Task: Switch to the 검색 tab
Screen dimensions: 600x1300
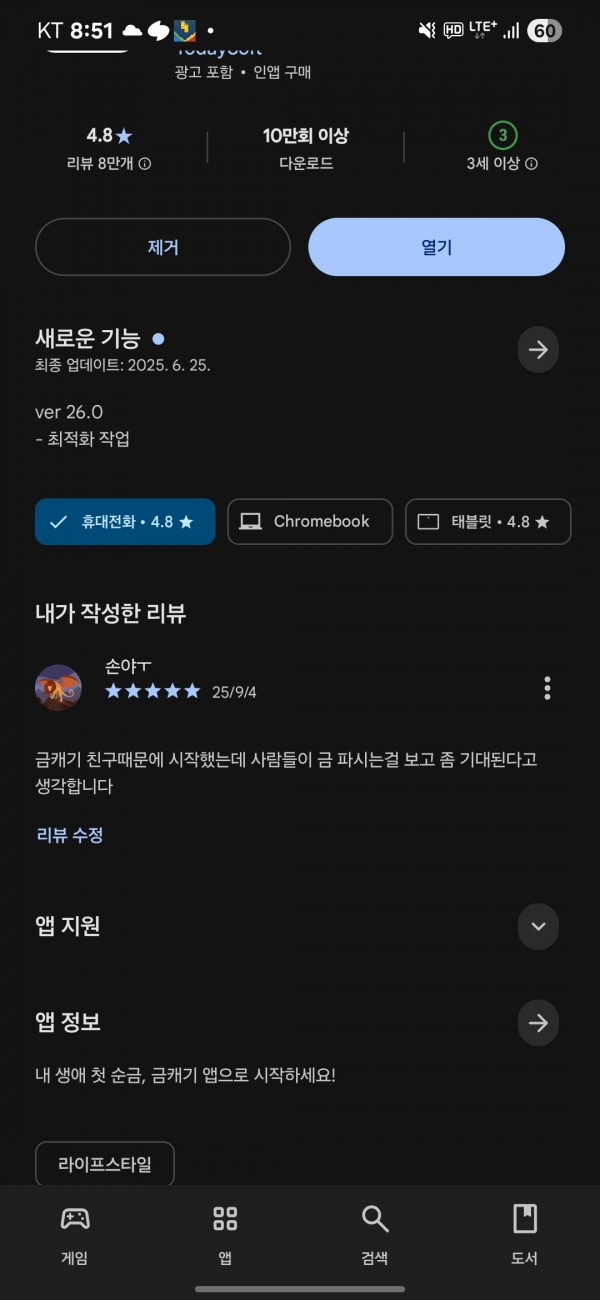Action: coord(375,1235)
